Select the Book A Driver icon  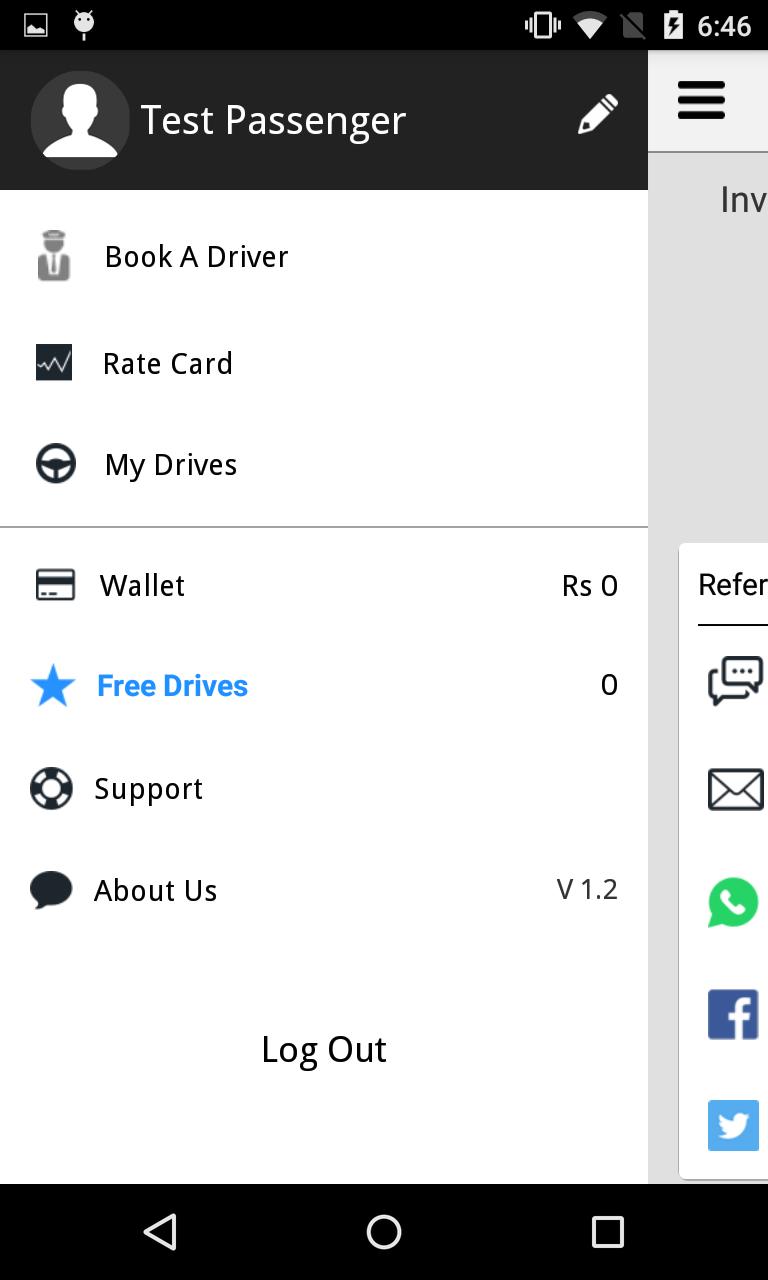[x=54, y=256]
